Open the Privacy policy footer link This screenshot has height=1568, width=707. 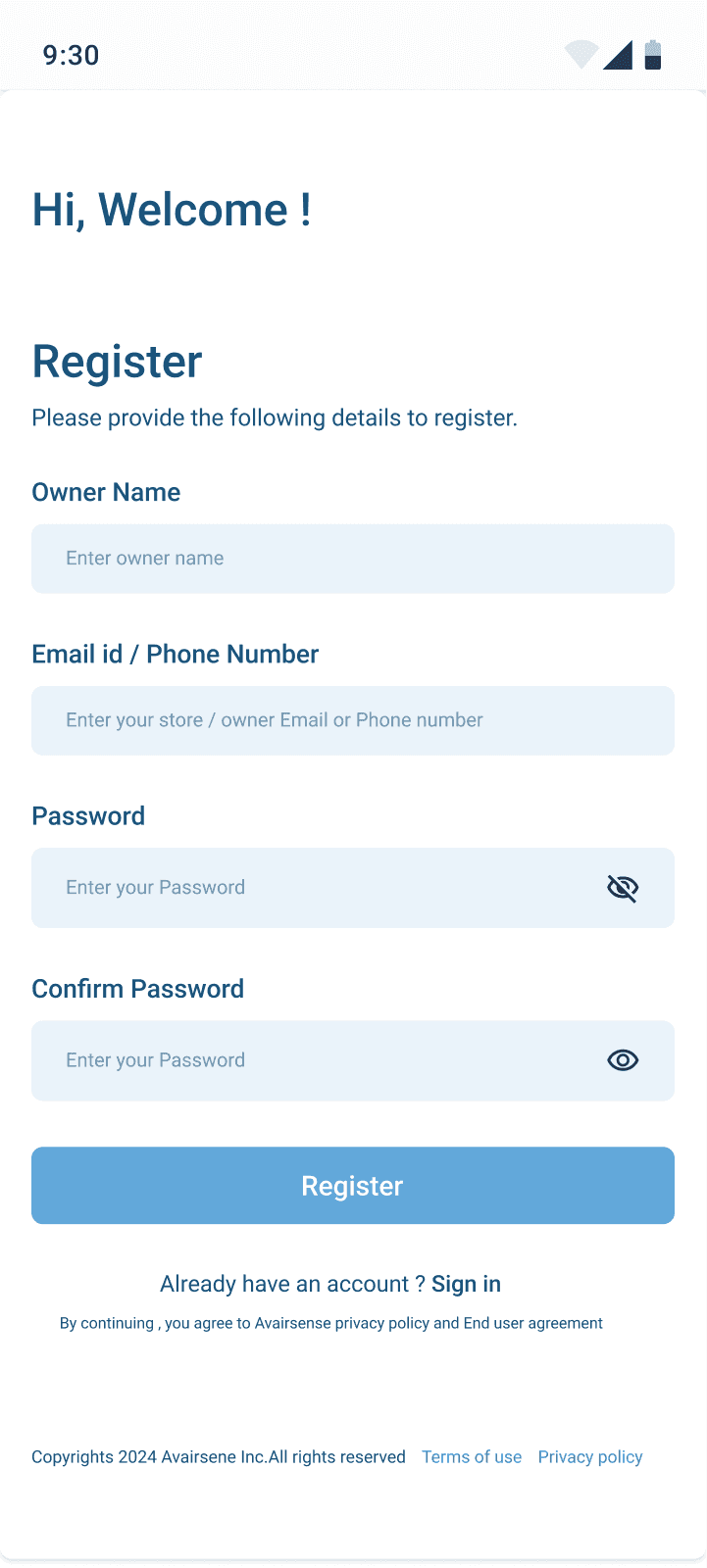590,1457
